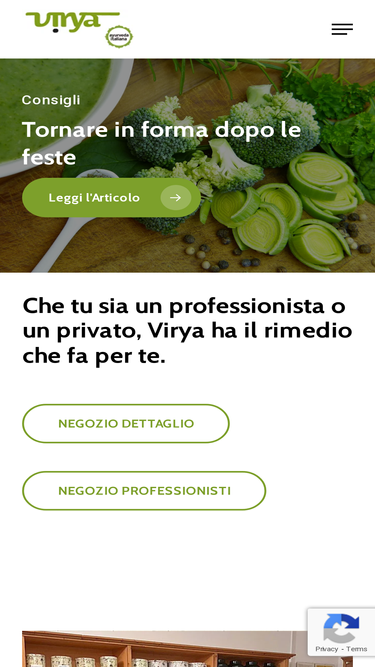Tap the Virya logo to go home
375x667 pixels.
click(79, 29)
